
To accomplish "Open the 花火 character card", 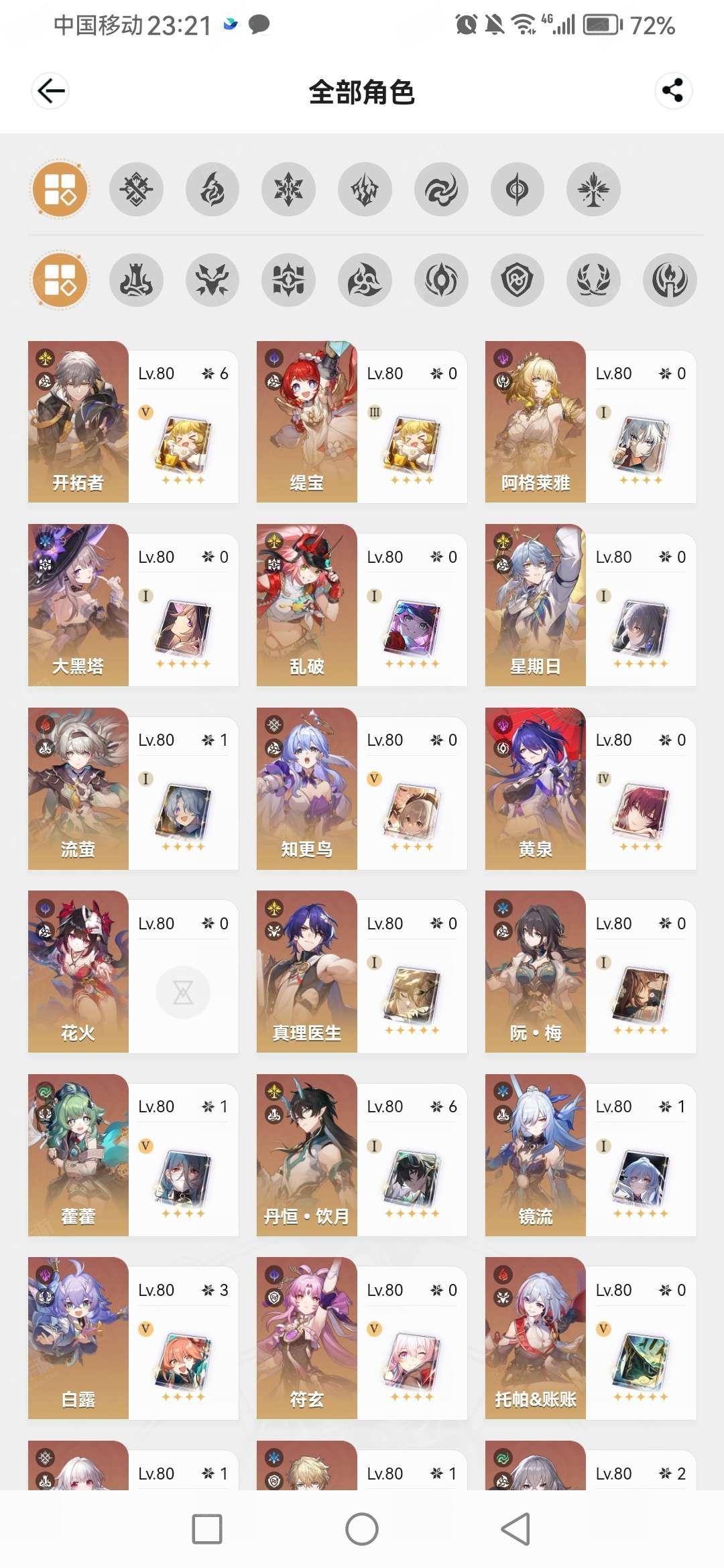I will (x=133, y=972).
